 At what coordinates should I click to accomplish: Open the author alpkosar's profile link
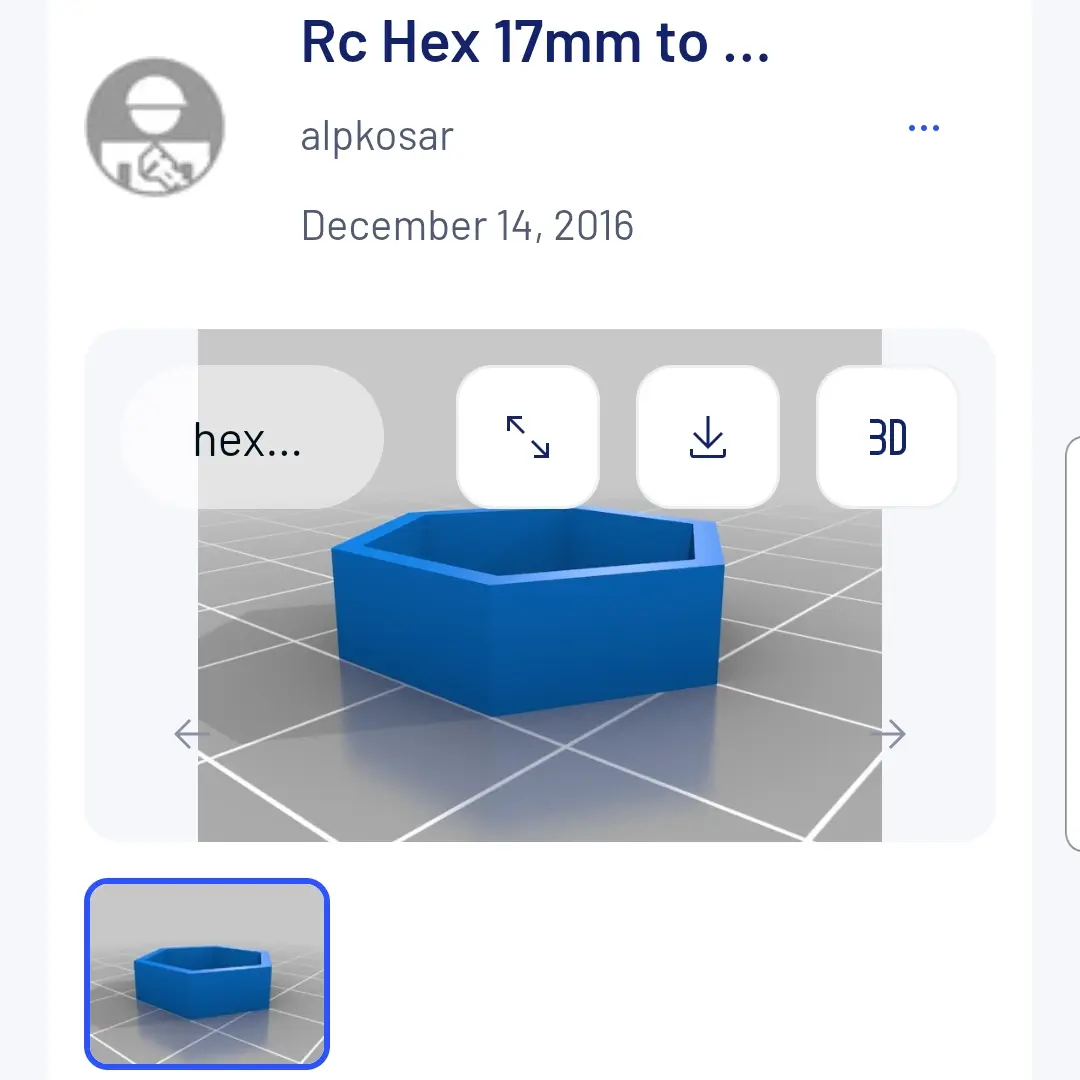pyautogui.click(x=377, y=136)
